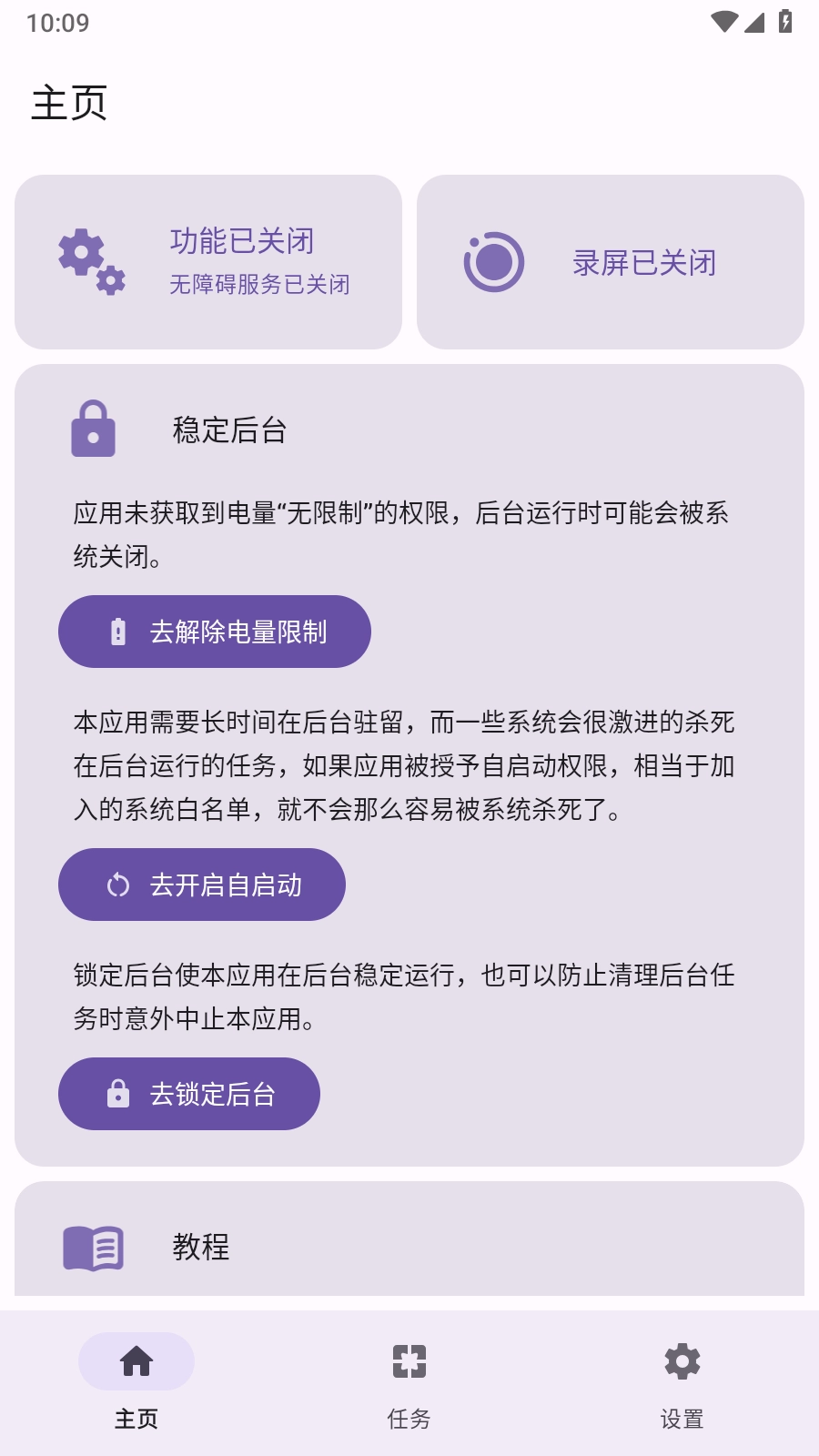Viewport: 819px width, 1456px height.
Task: Click the padlock icon inside 去锁定后台 button
Action: coord(118,1094)
